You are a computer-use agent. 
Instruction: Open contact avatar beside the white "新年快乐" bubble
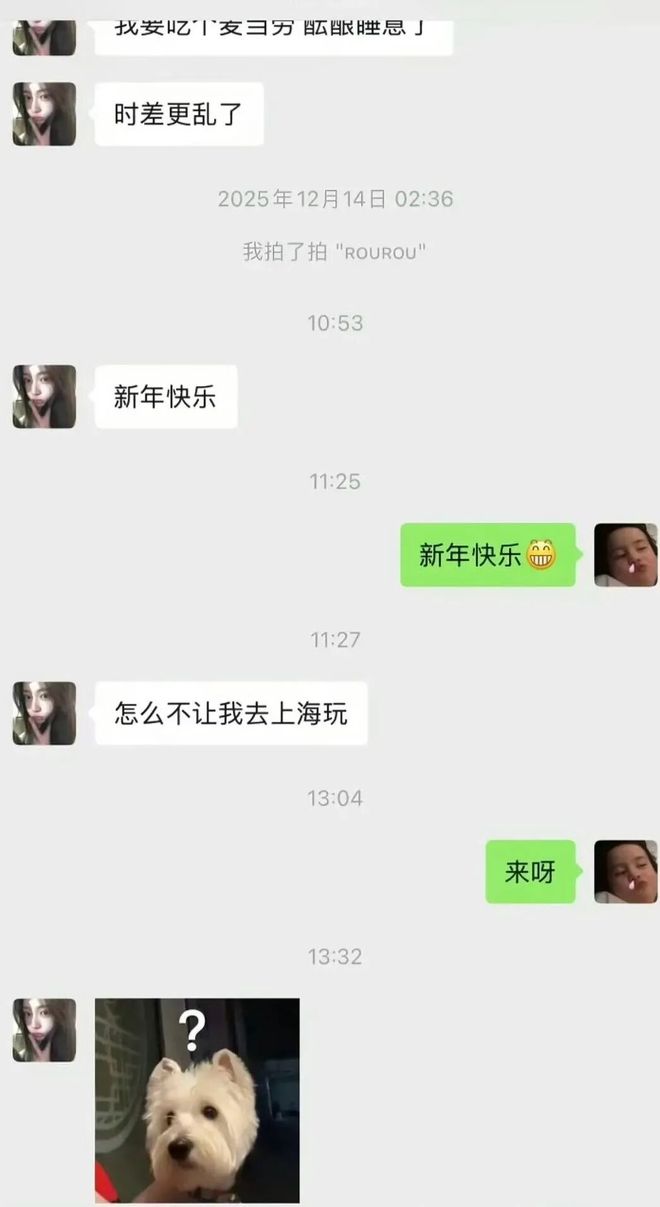tap(44, 397)
